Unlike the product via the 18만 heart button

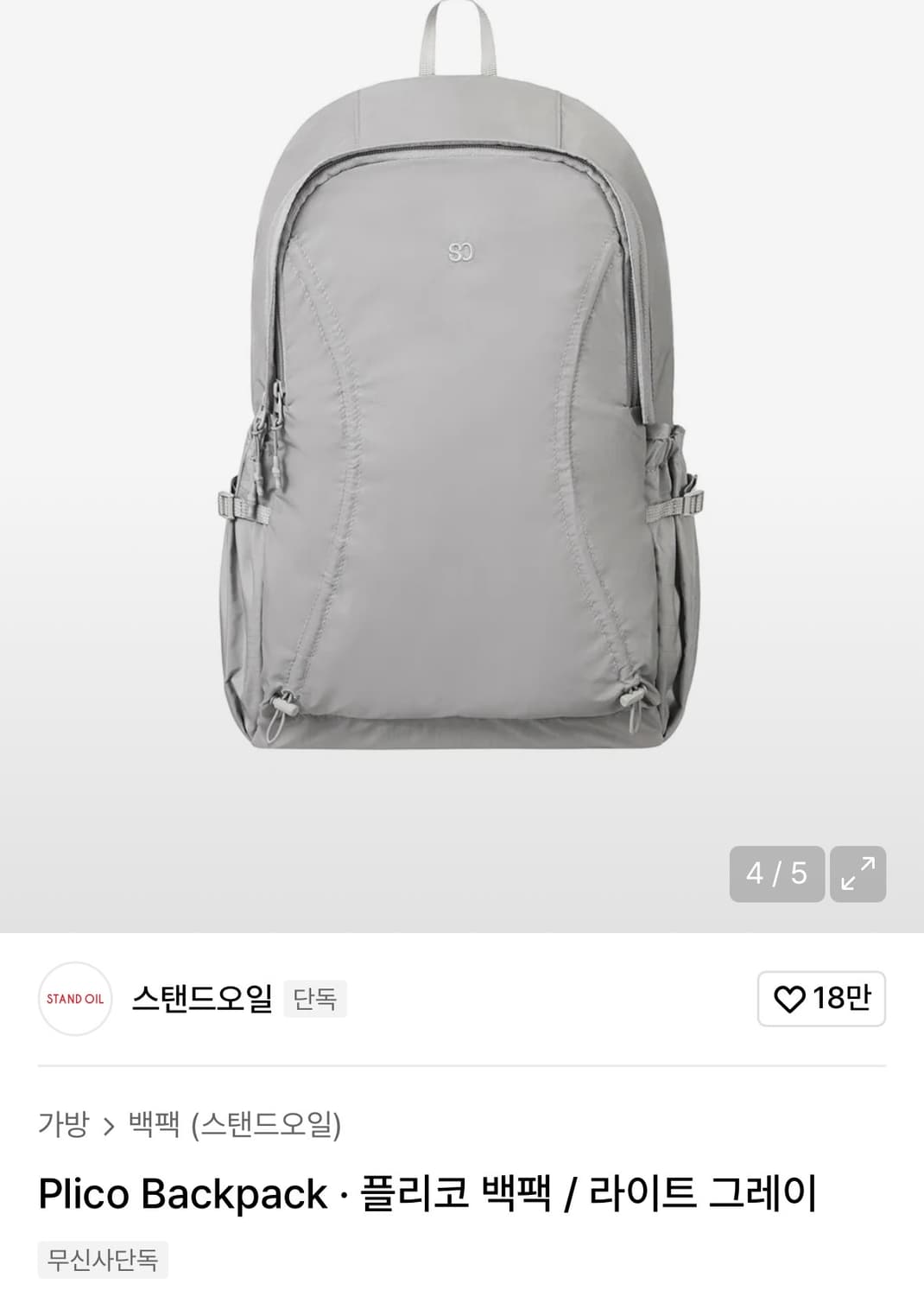point(820,998)
